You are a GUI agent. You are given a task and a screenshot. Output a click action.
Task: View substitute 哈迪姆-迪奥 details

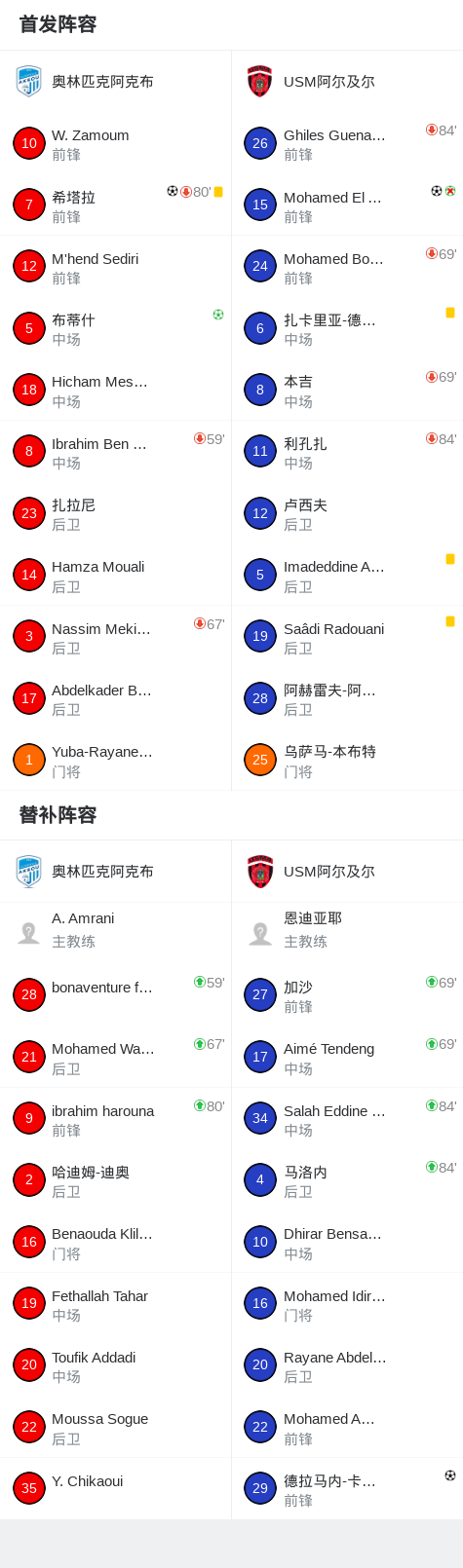pyautogui.click(x=115, y=1180)
